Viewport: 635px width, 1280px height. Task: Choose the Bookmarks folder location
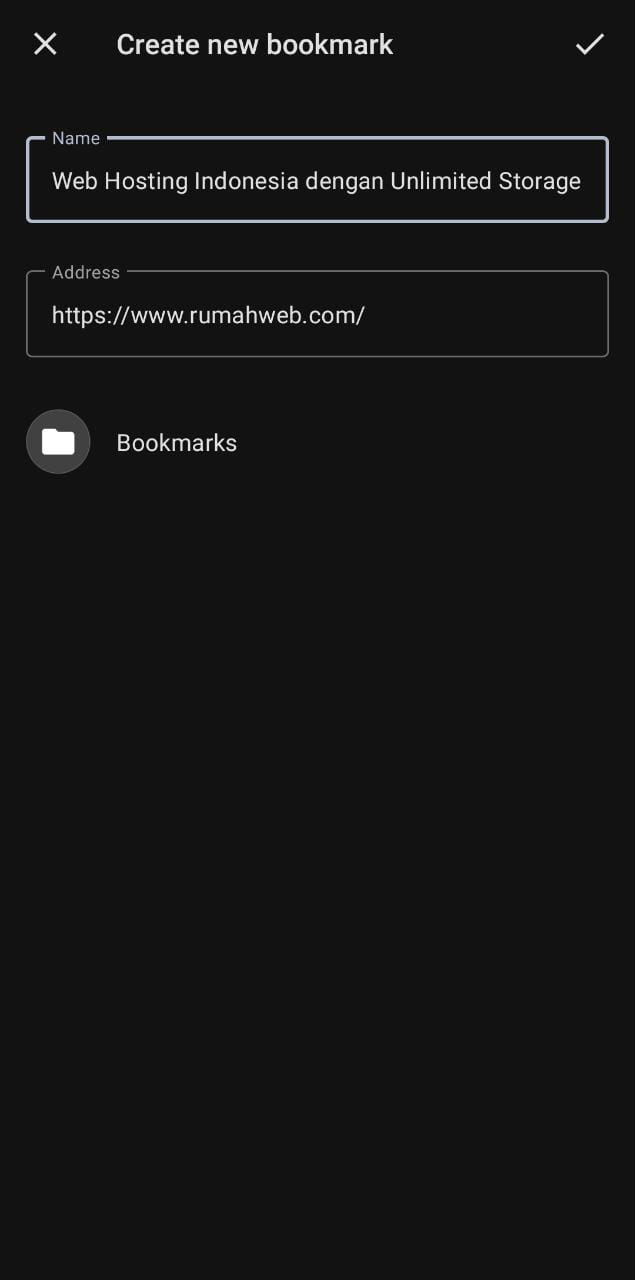click(x=317, y=442)
